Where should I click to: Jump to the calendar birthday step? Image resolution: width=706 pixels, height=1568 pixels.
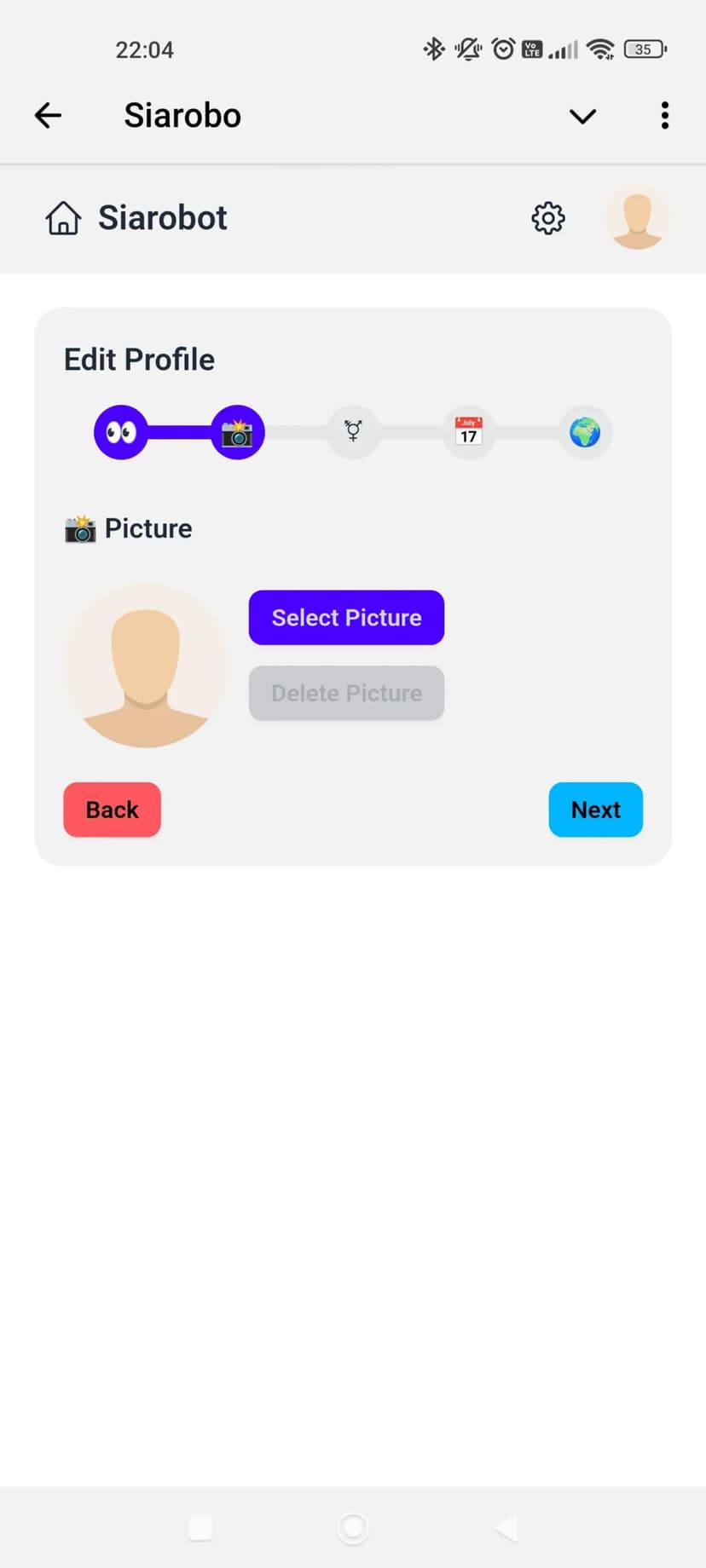(x=468, y=432)
